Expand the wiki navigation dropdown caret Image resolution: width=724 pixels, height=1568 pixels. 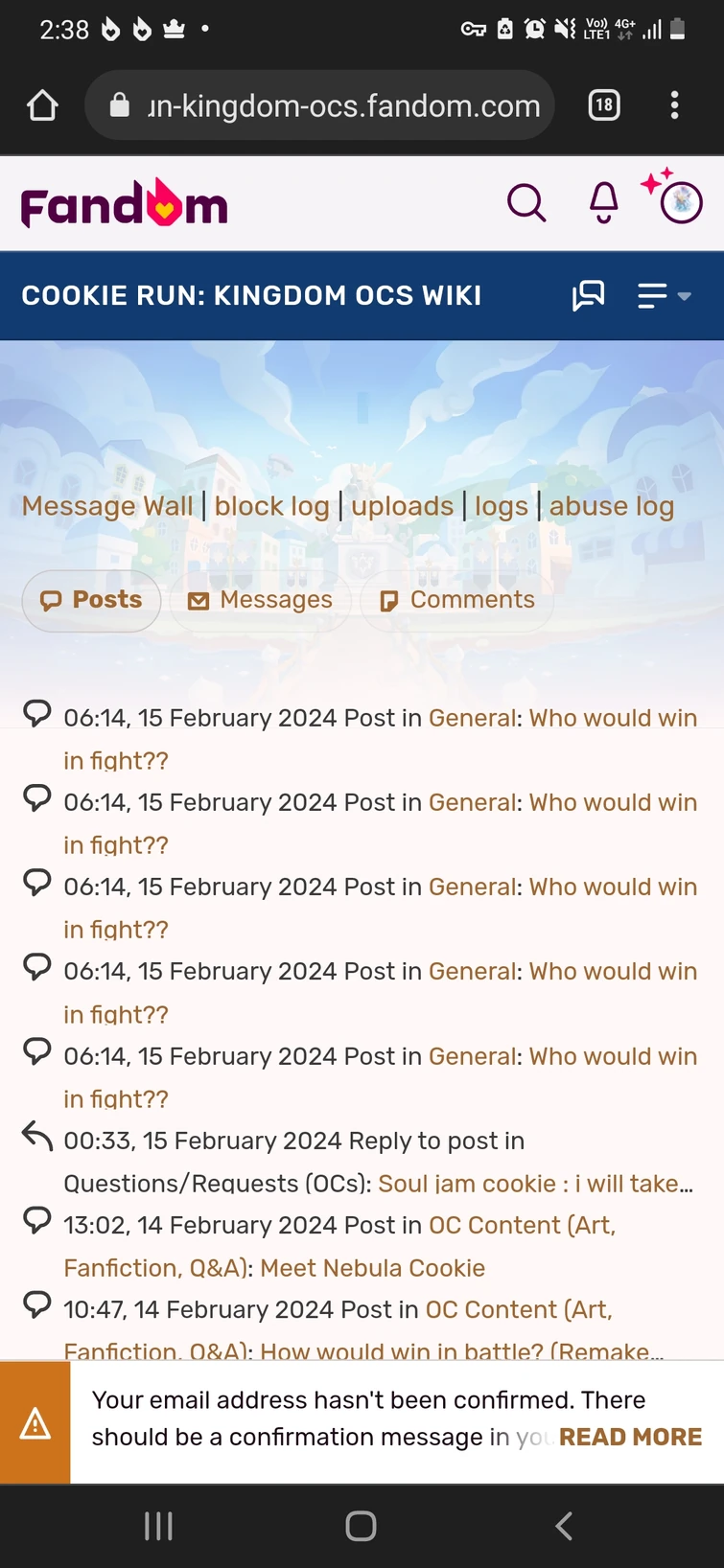pyautogui.click(x=683, y=297)
